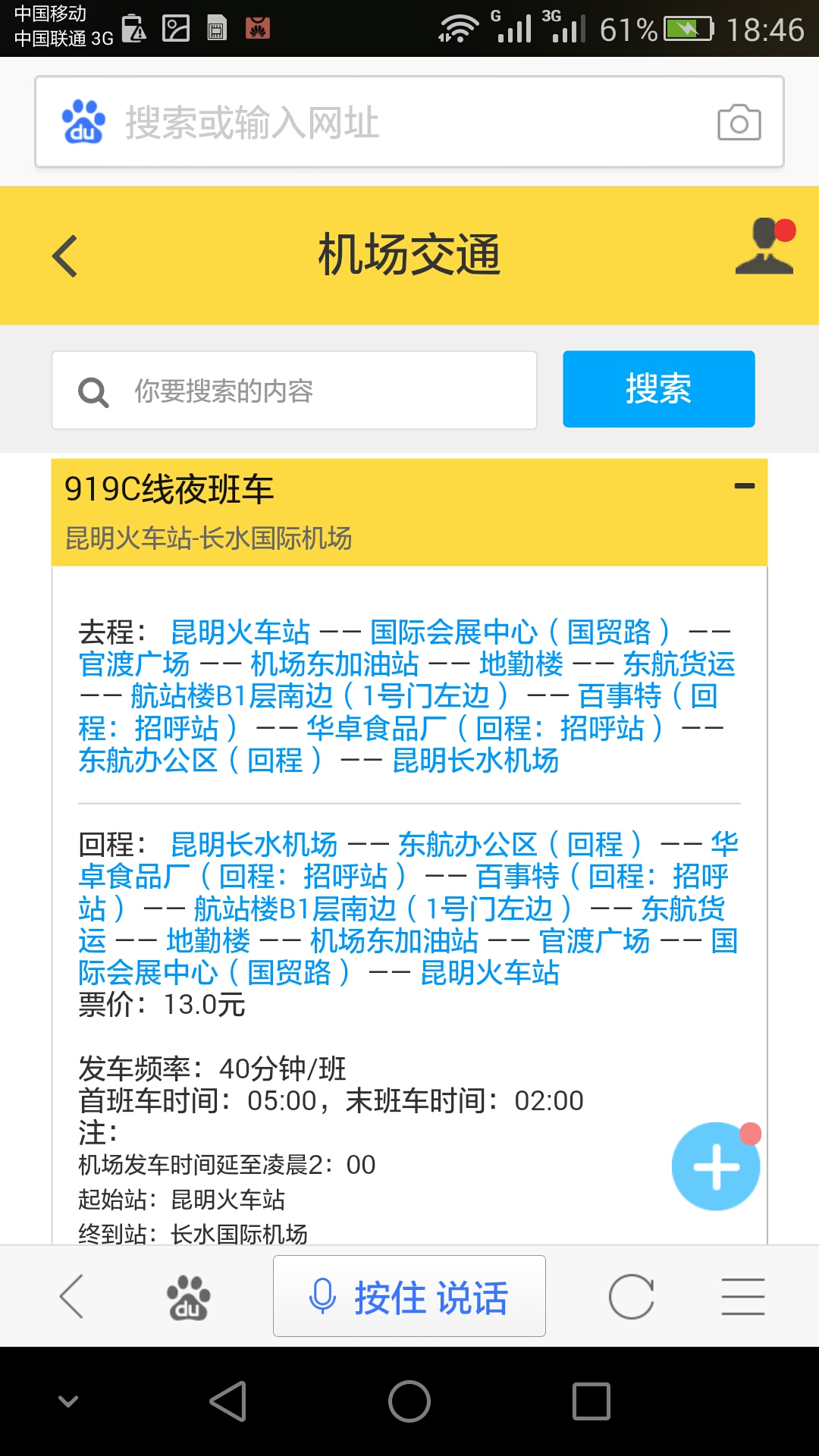Open 昆明火车站 link ending 回程
Image resolution: width=819 pixels, height=1456 pixels.
pyautogui.click(x=490, y=972)
